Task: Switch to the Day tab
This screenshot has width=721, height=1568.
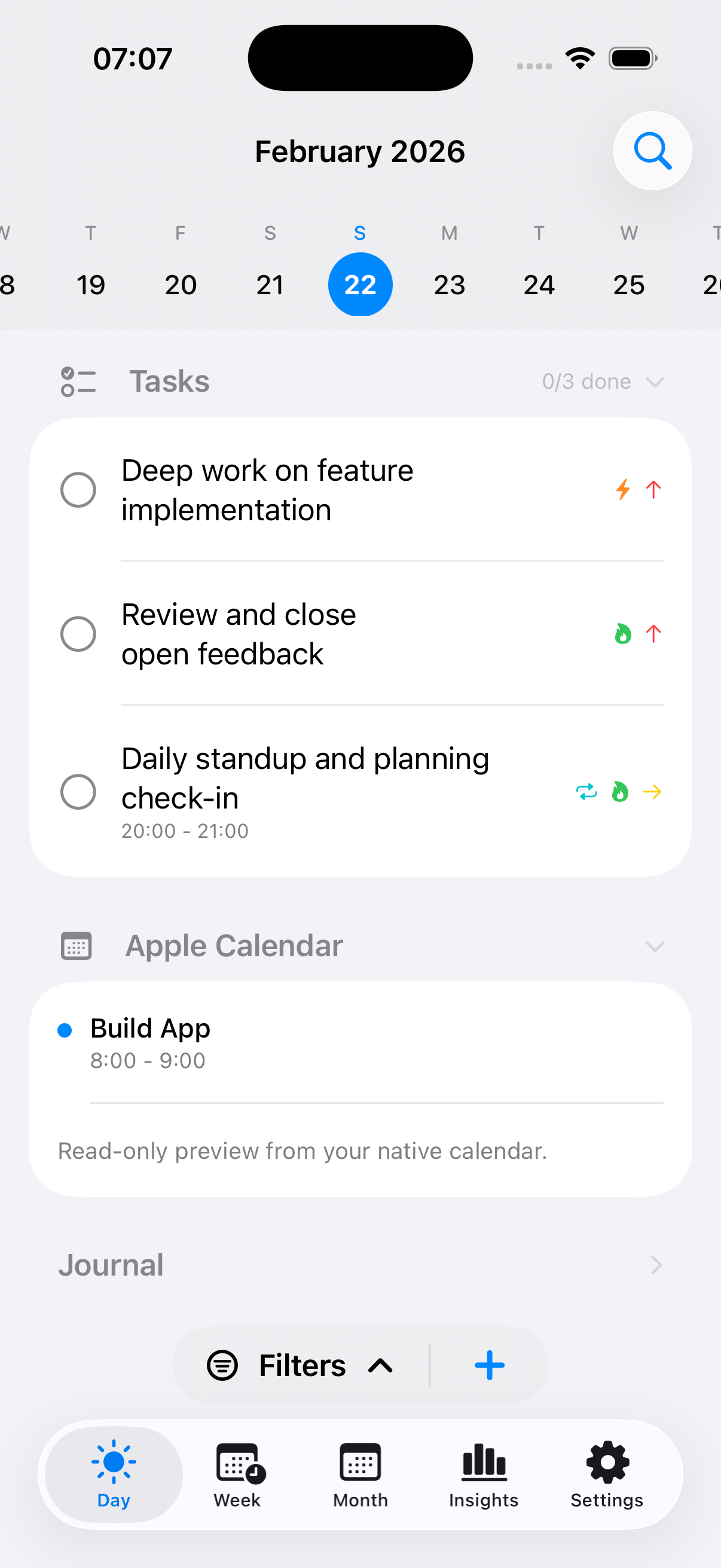Action: 113,1473
